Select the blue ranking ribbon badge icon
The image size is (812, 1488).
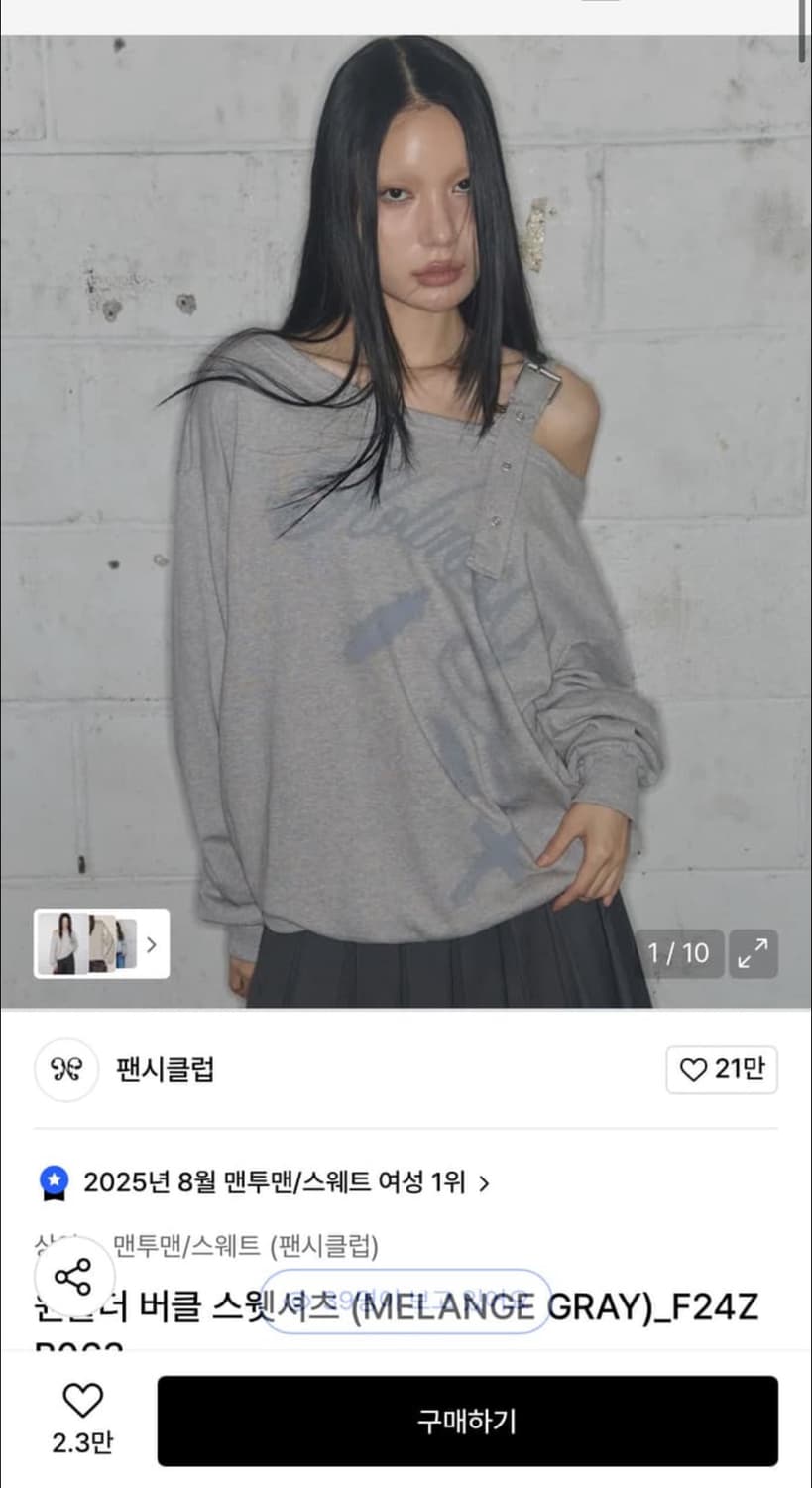click(x=53, y=1182)
